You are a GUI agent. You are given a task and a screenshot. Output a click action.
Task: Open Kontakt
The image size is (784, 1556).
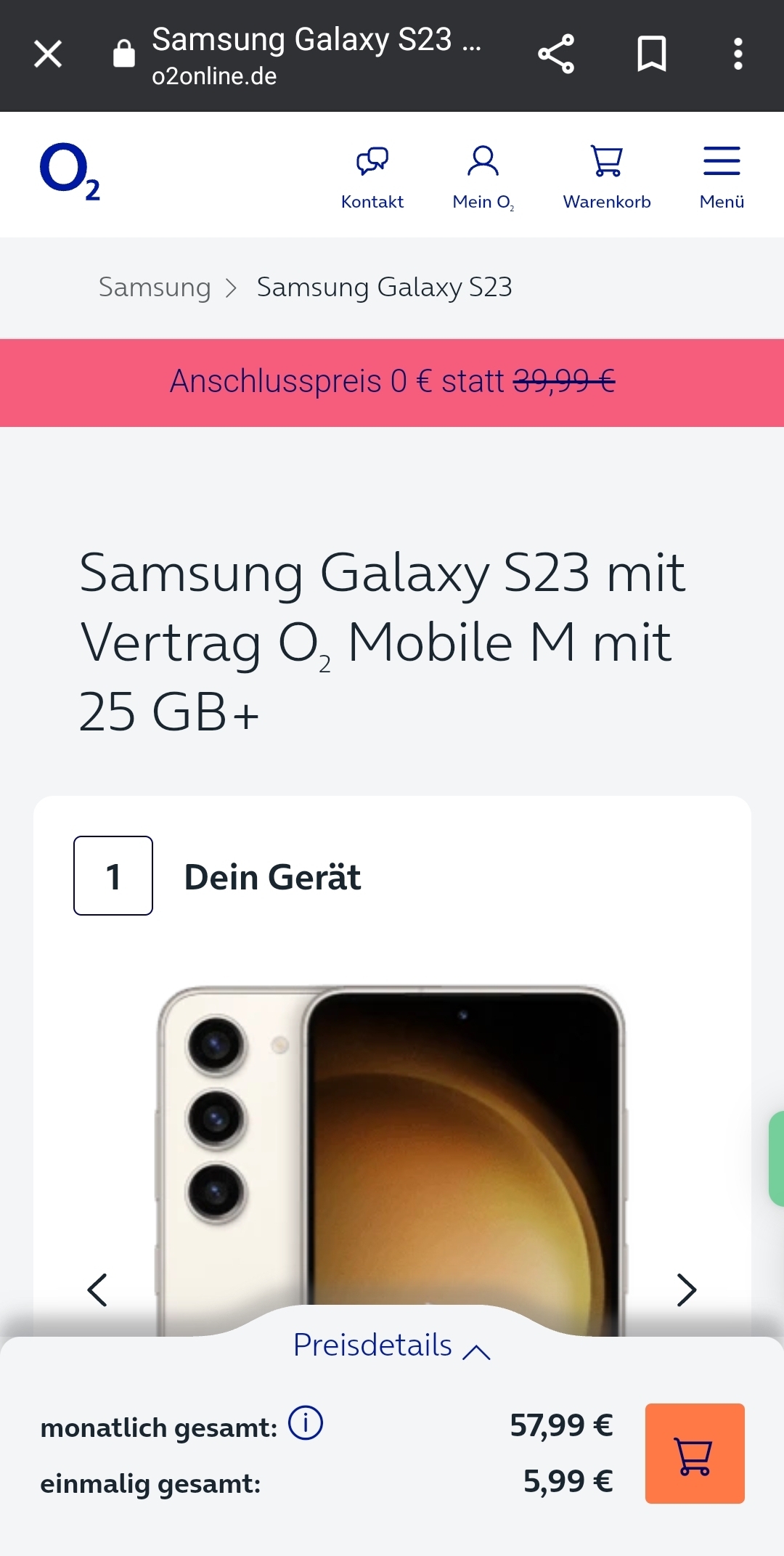click(x=372, y=178)
